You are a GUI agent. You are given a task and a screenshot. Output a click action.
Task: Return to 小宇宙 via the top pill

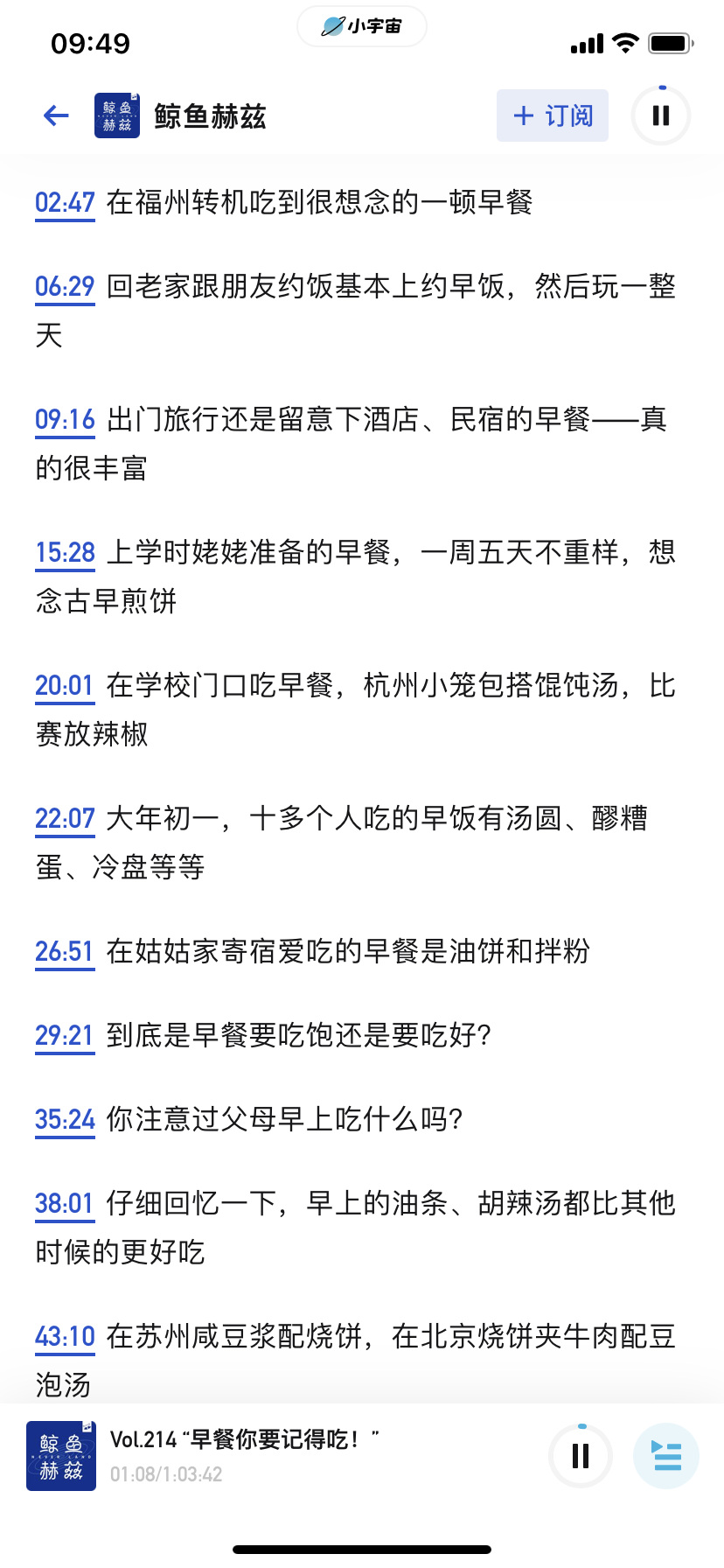click(362, 26)
